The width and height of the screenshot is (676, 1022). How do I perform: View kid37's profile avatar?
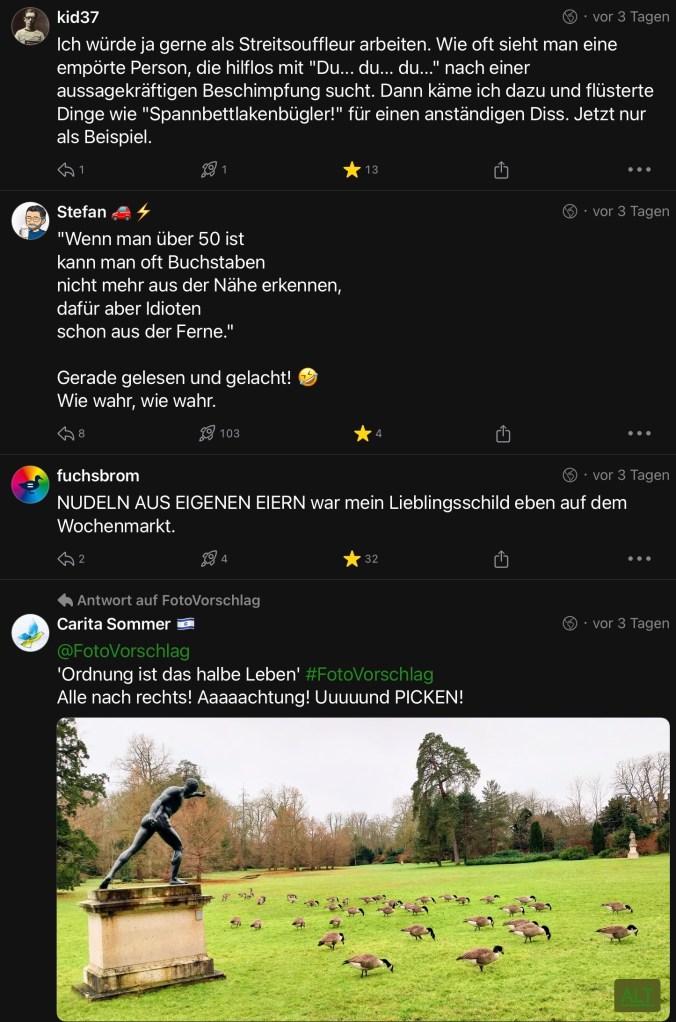pos(30,26)
